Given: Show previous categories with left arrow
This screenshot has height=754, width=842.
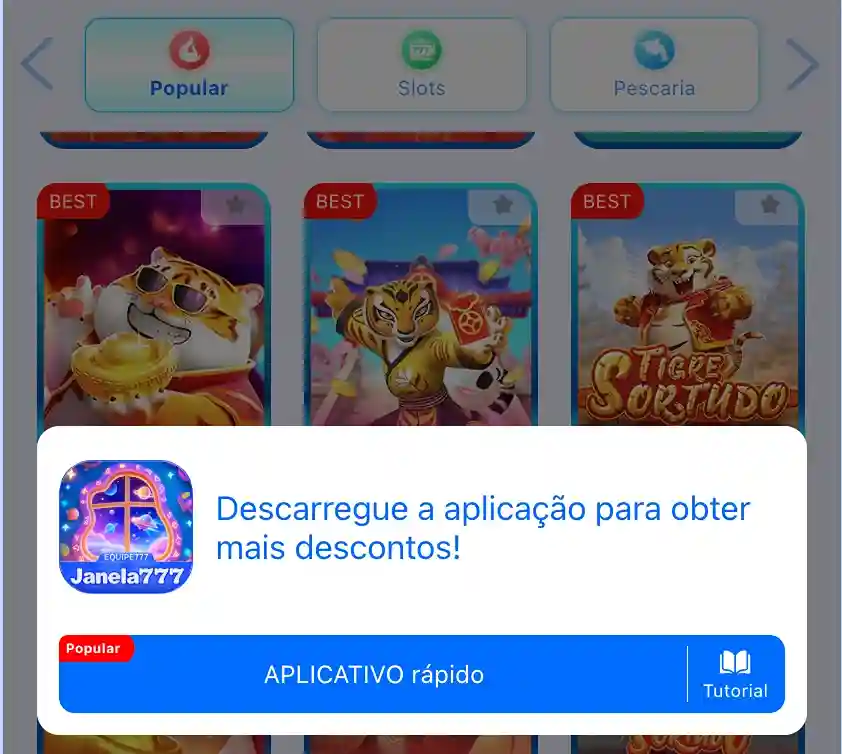Looking at the screenshot, I should point(37,65).
